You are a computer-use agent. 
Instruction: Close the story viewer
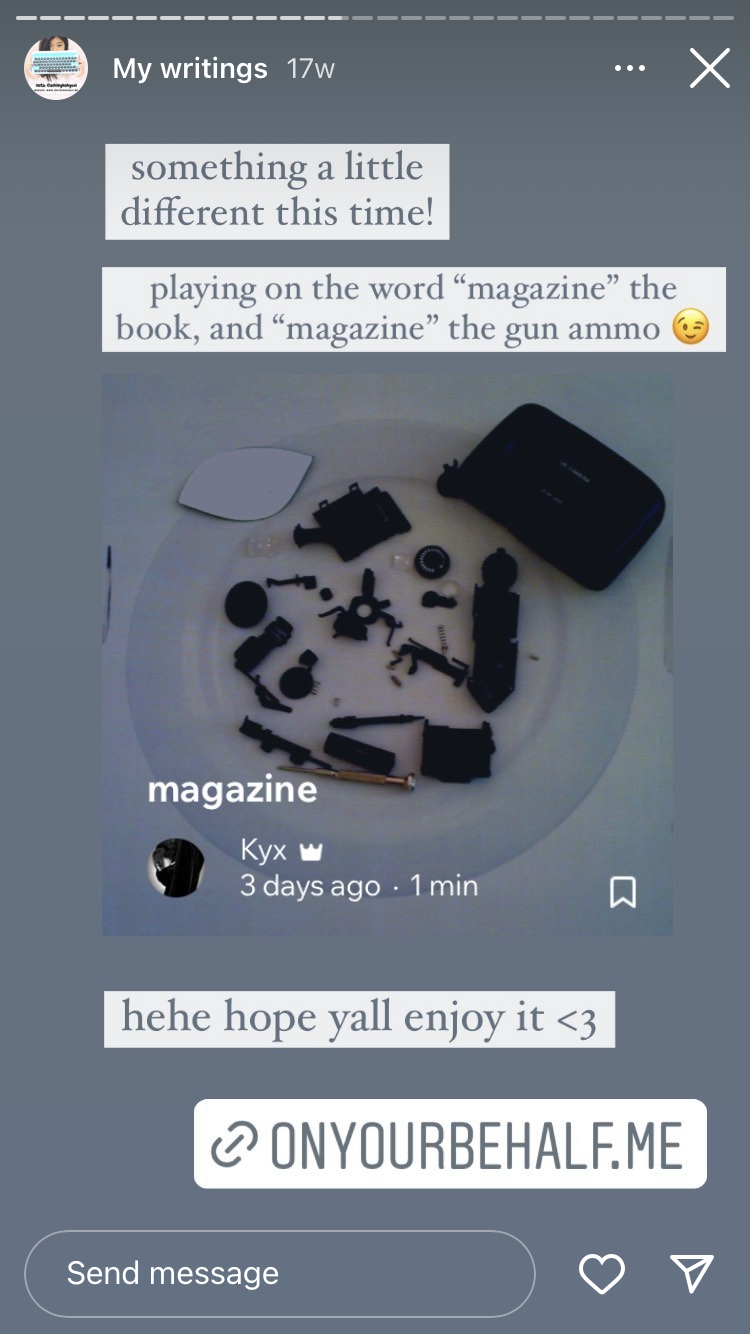709,68
